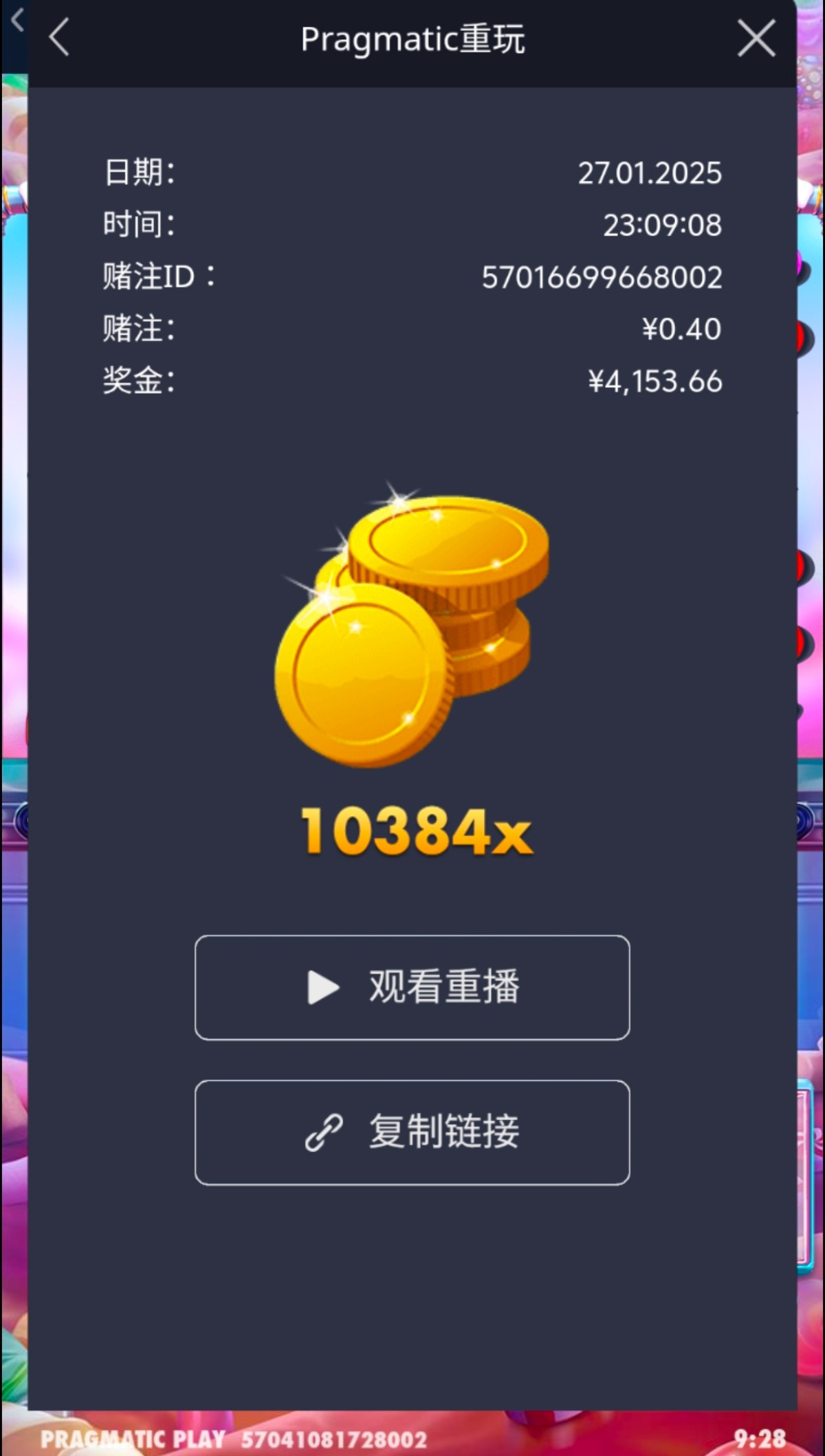Close the Pragmatic重玩 panel
Viewport: 825px width, 1456px height.
[x=756, y=38]
